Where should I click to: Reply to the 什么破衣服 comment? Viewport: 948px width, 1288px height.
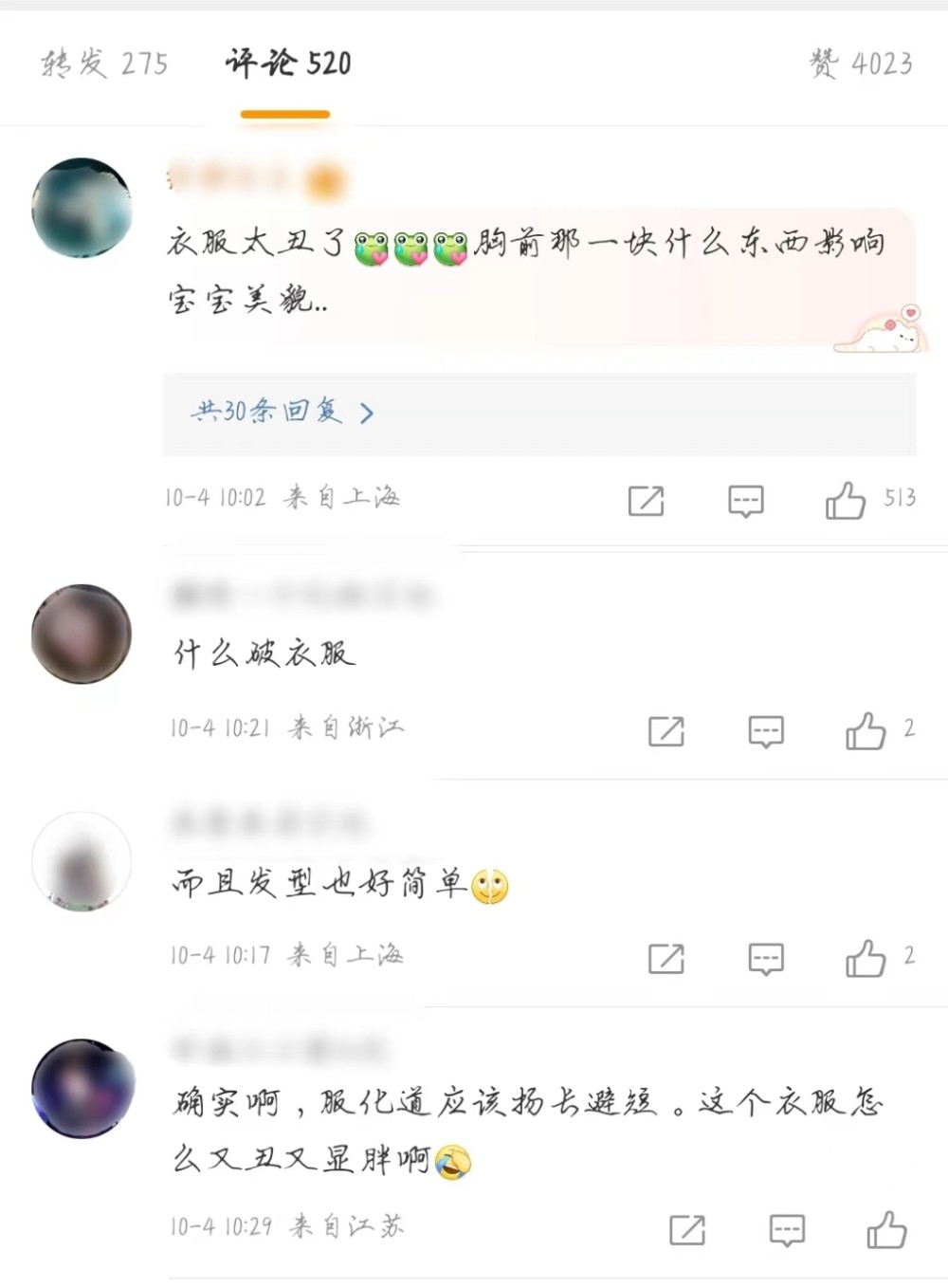pyautogui.click(x=765, y=730)
